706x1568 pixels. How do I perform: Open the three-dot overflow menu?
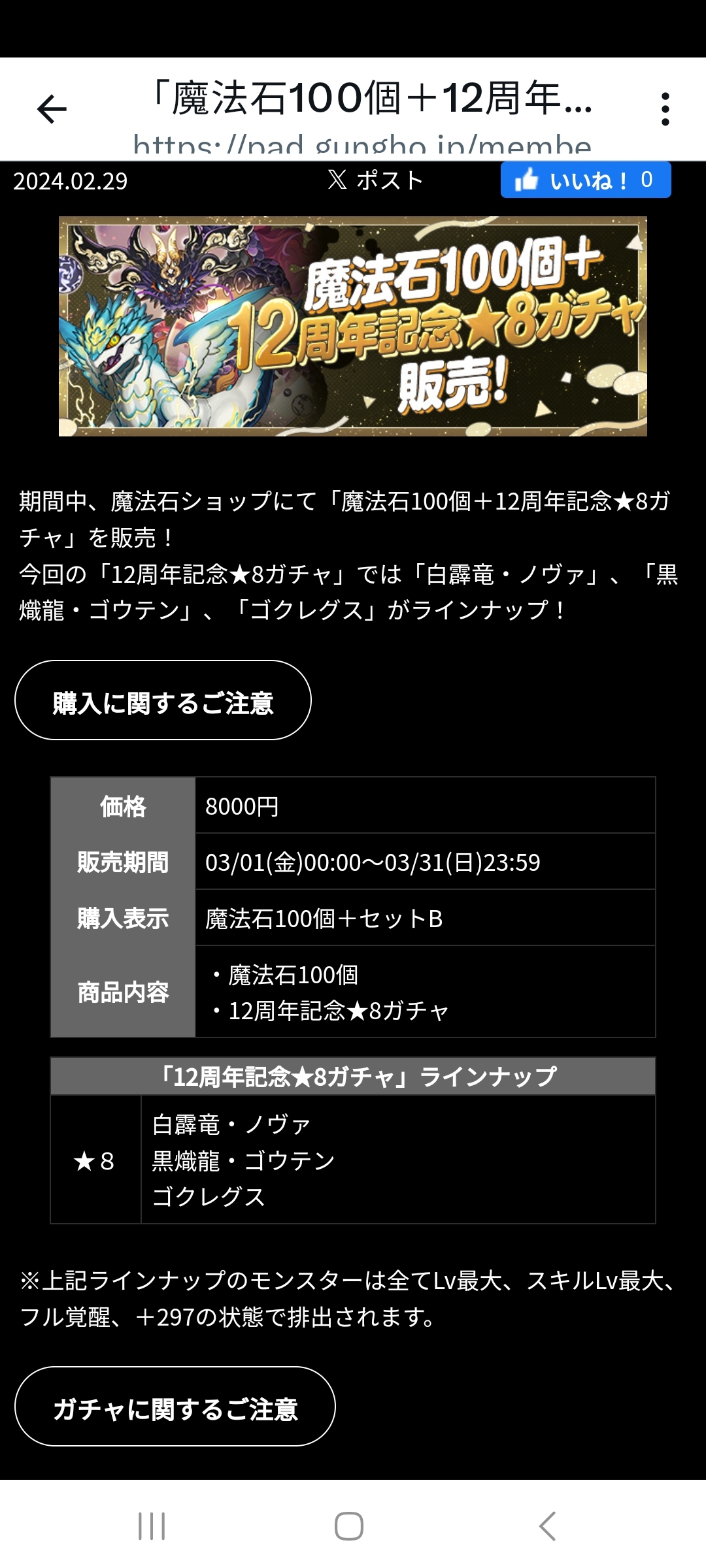pyautogui.click(x=665, y=109)
